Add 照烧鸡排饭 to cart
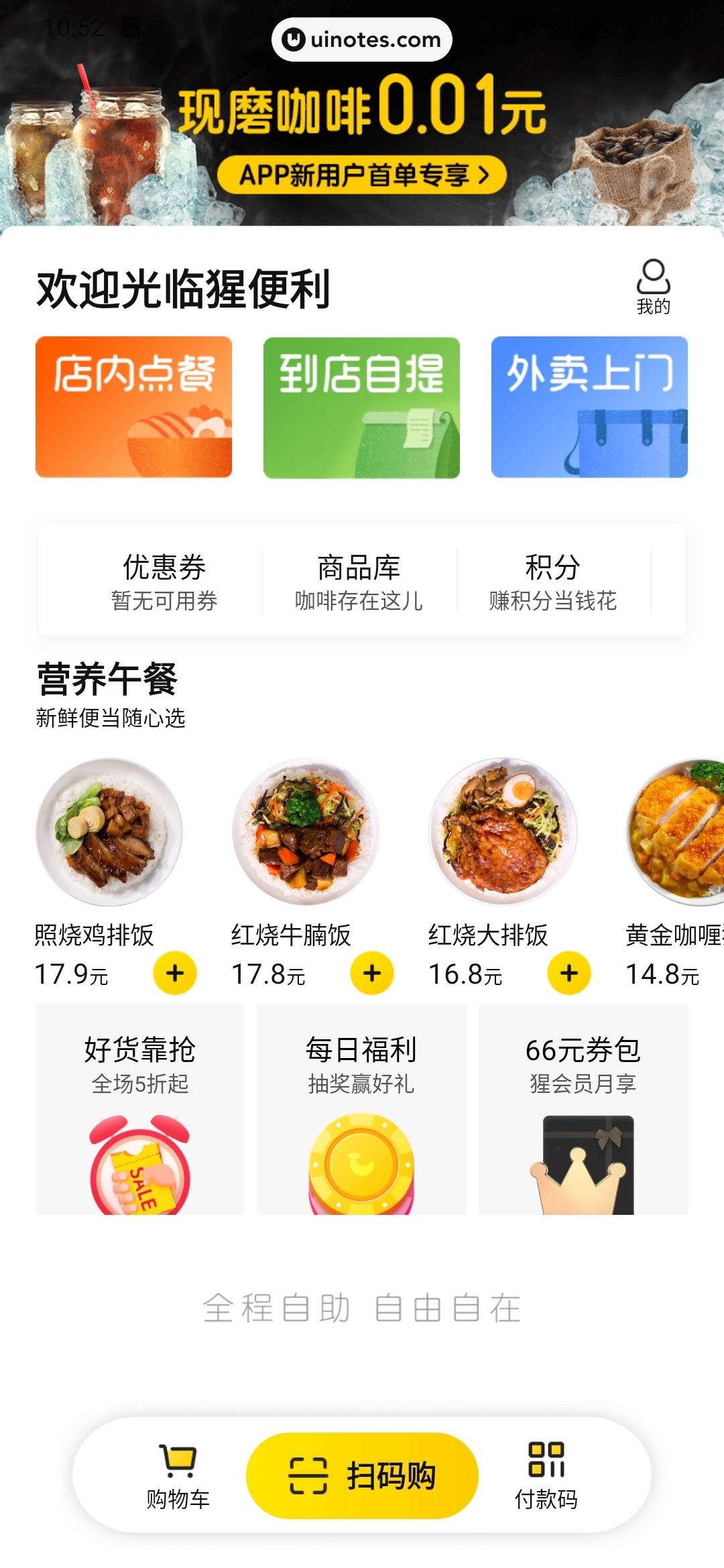724x1568 pixels. click(x=175, y=973)
